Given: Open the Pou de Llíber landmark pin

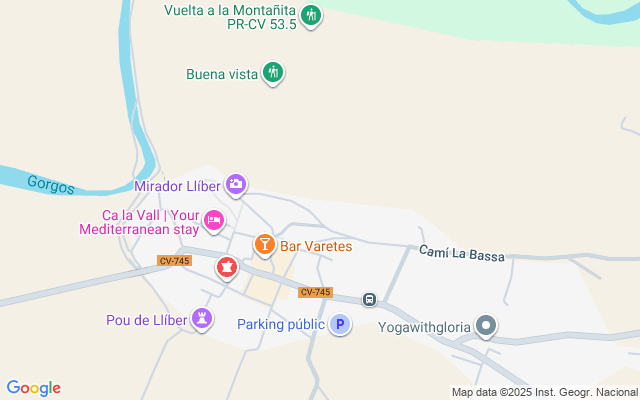Looking at the screenshot, I should click(x=203, y=319).
